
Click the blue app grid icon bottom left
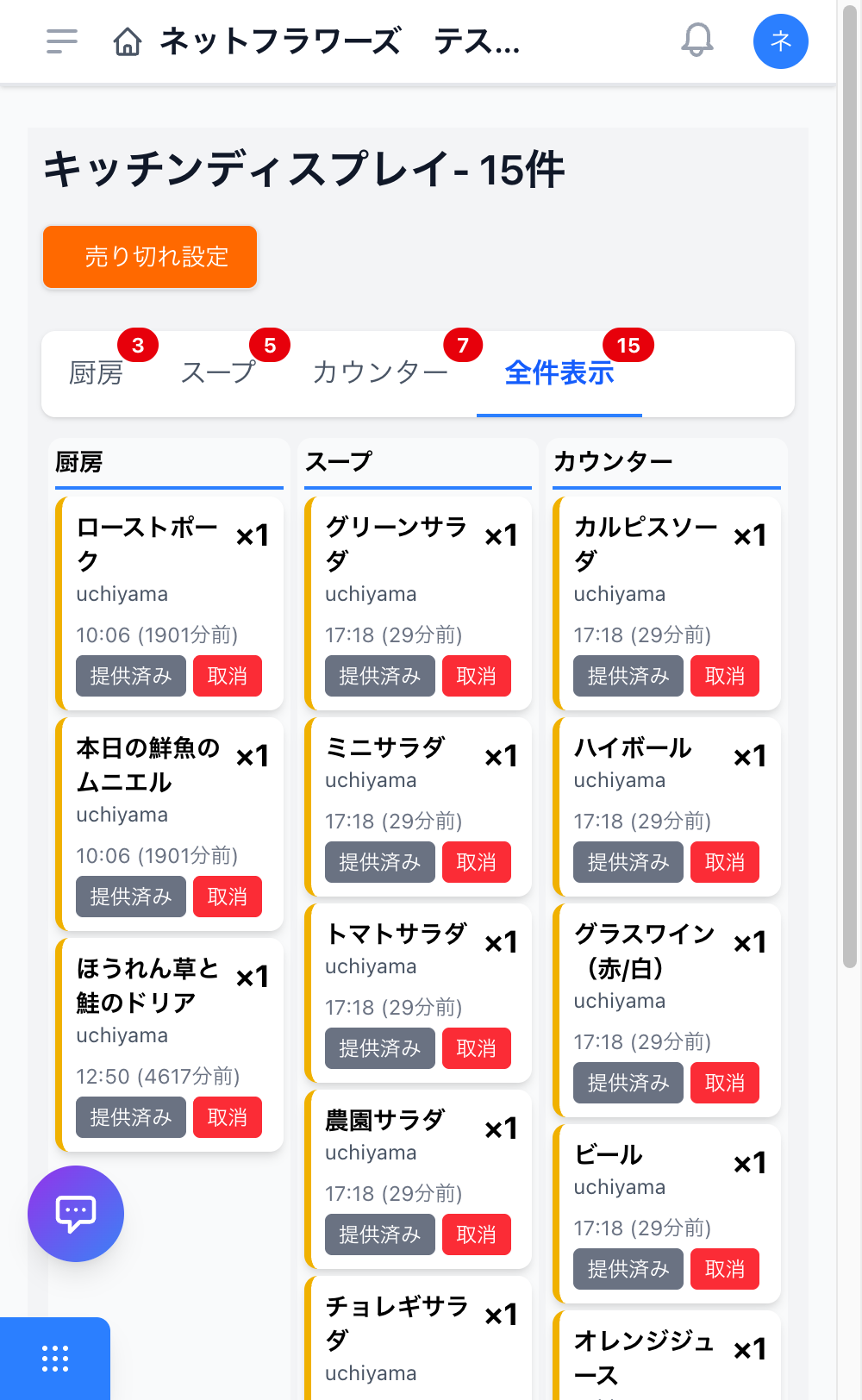pyautogui.click(x=53, y=1357)
